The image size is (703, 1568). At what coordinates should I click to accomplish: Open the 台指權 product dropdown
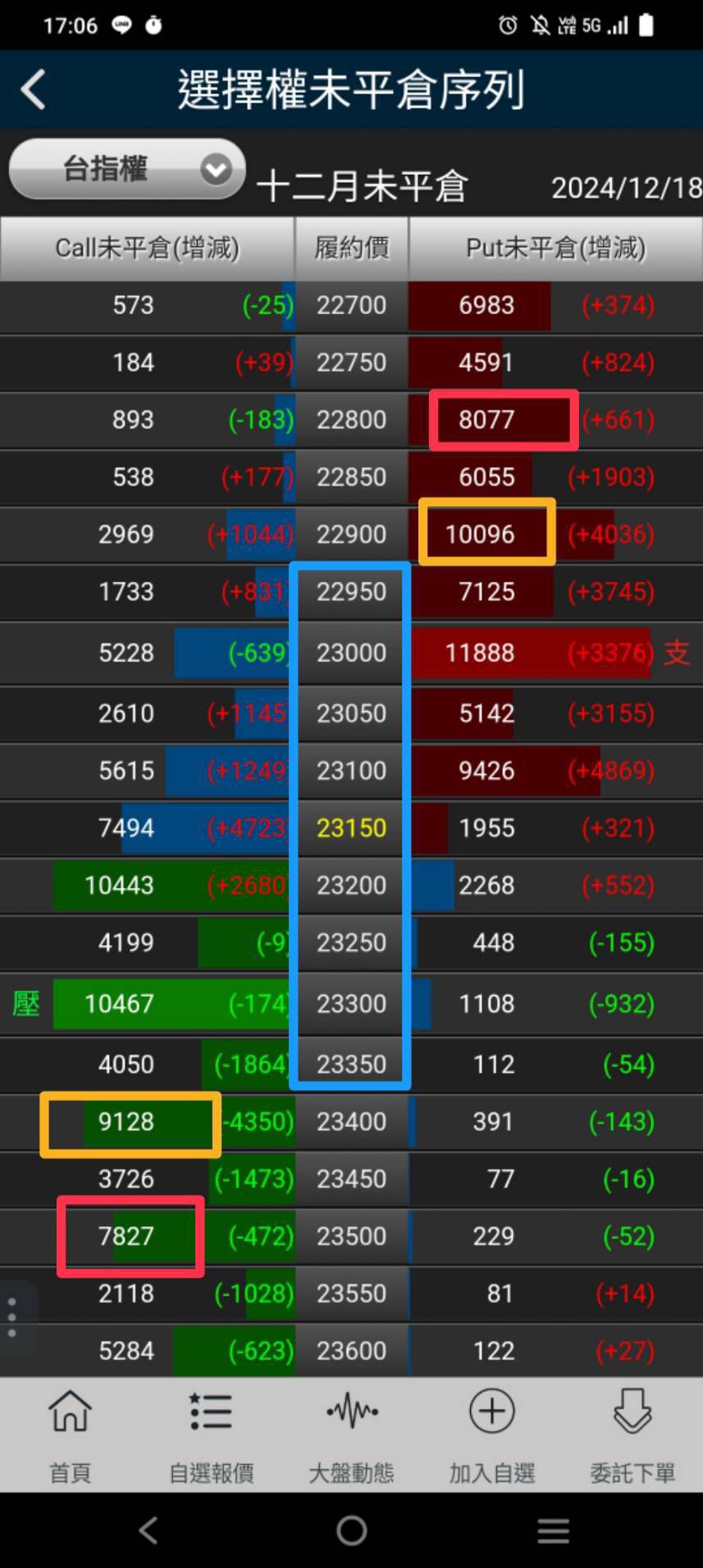[127, 169]
